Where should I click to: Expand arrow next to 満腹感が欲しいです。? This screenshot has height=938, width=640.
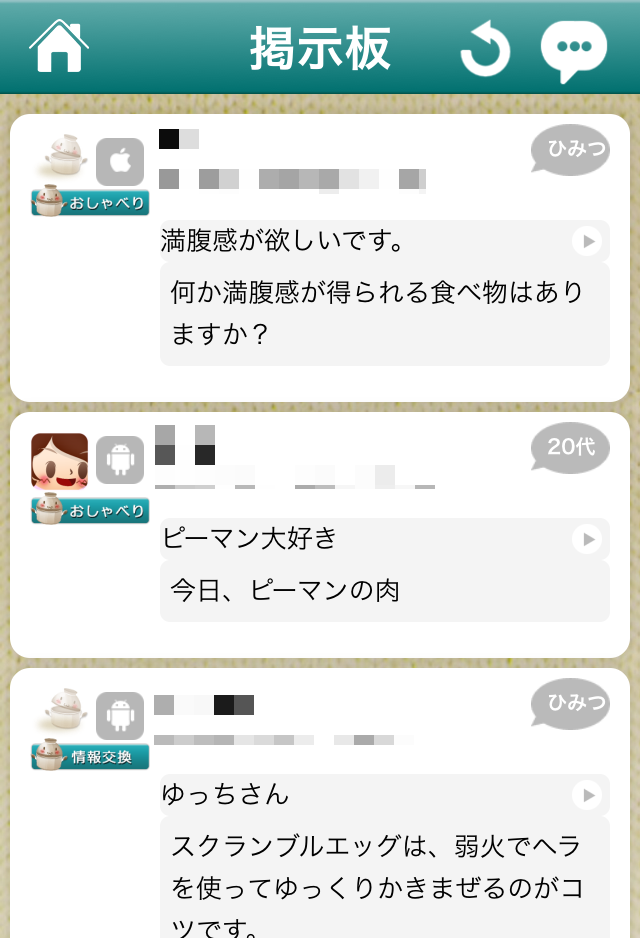587,241
